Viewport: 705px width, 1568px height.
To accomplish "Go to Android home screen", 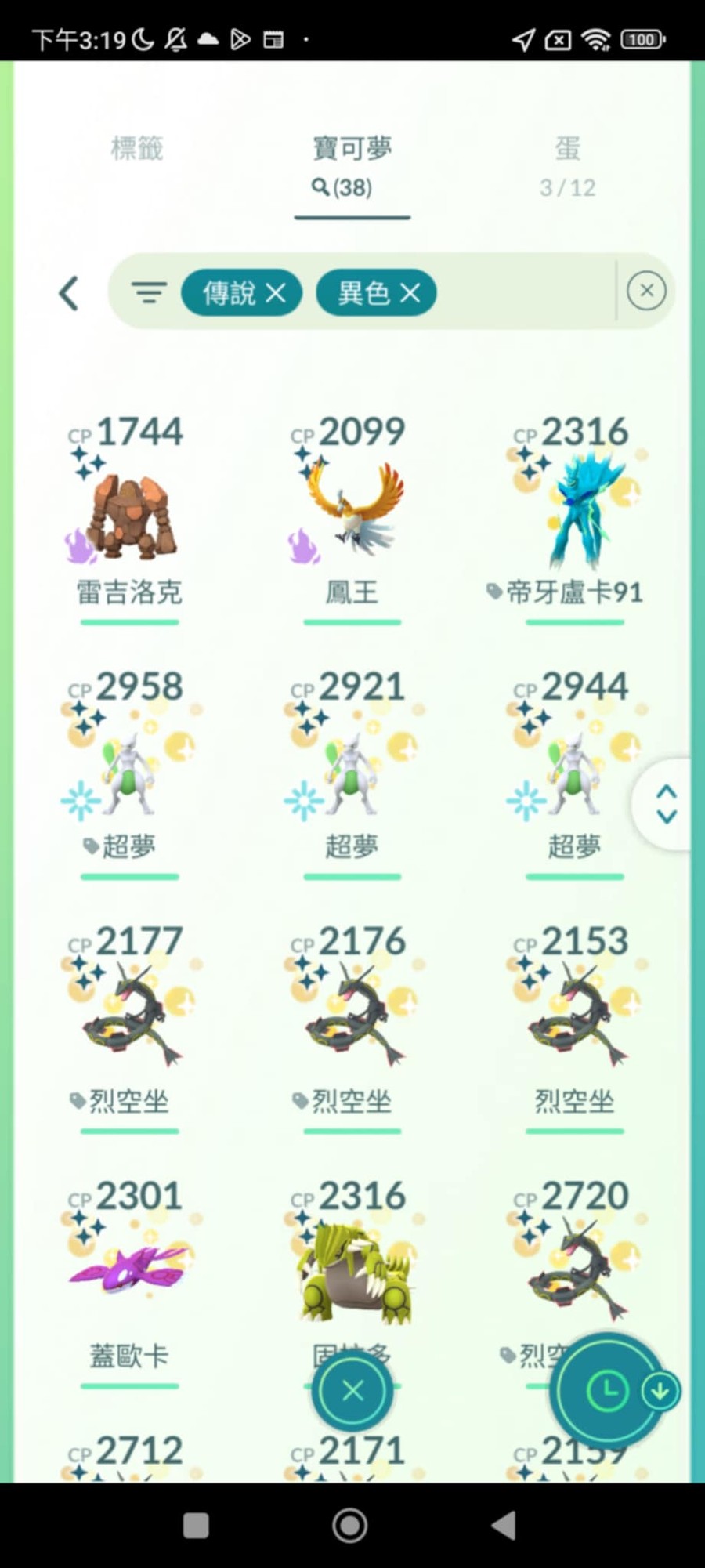I will [350, 1526].
